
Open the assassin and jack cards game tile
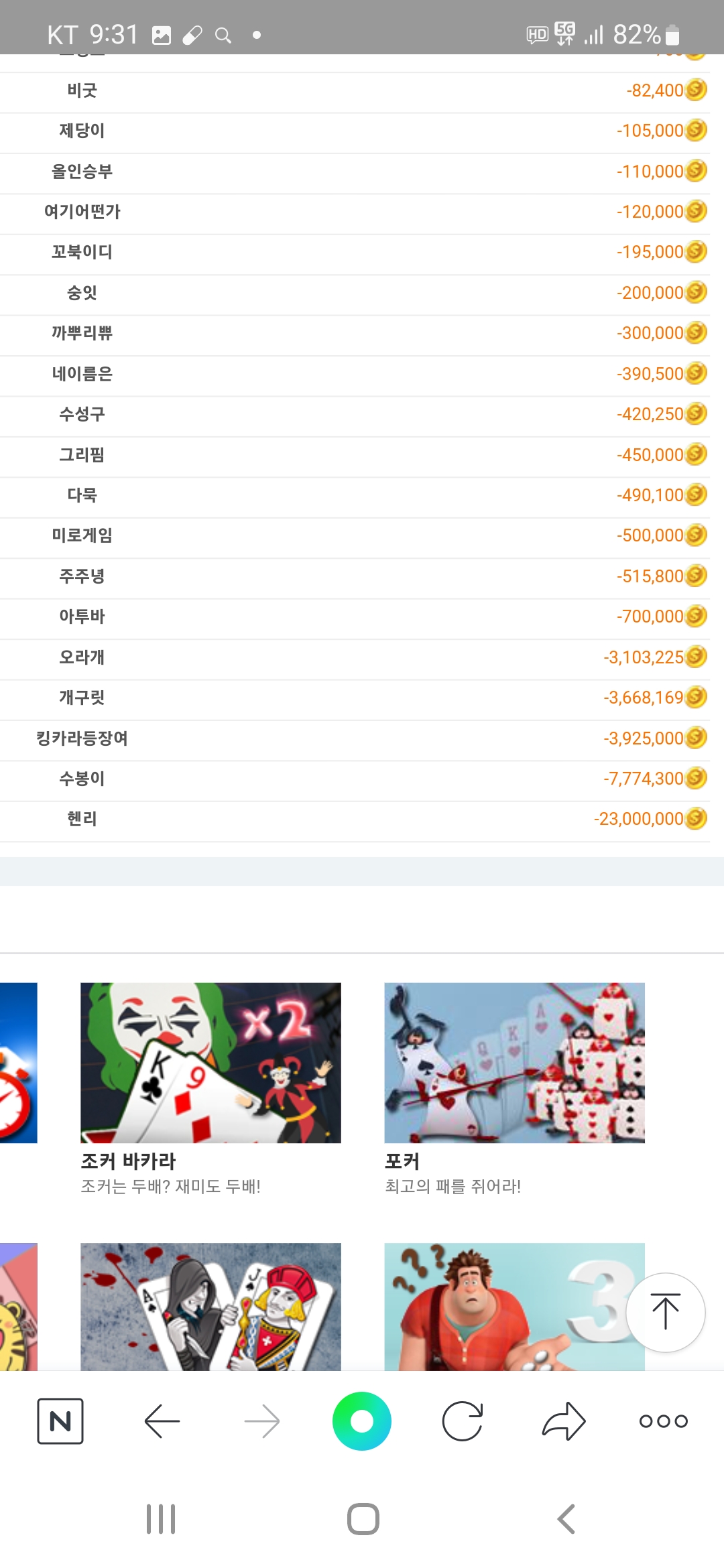click(x=210, y=1306)
